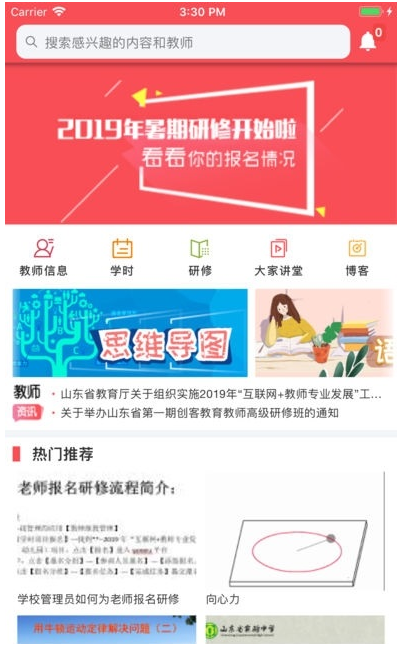Open the notifications bell
Viewport: 403px width, 651px height.
coord(368,41)
